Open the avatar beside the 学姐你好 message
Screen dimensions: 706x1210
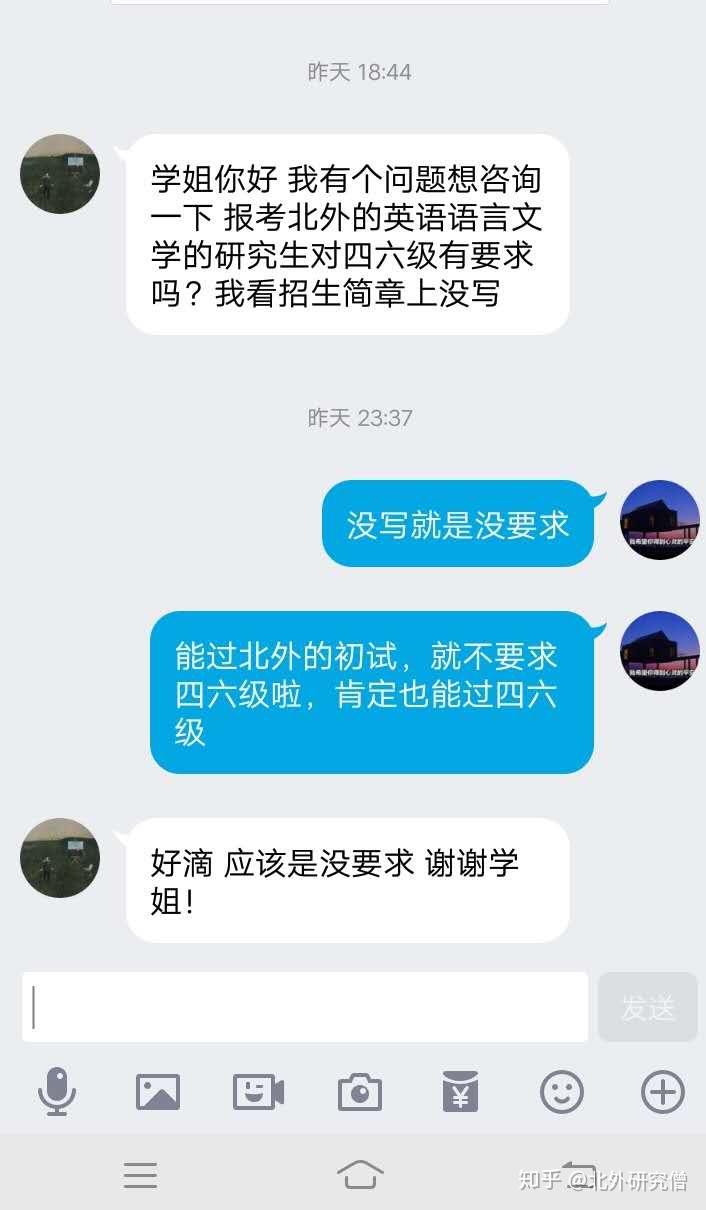tap(60, 174)
